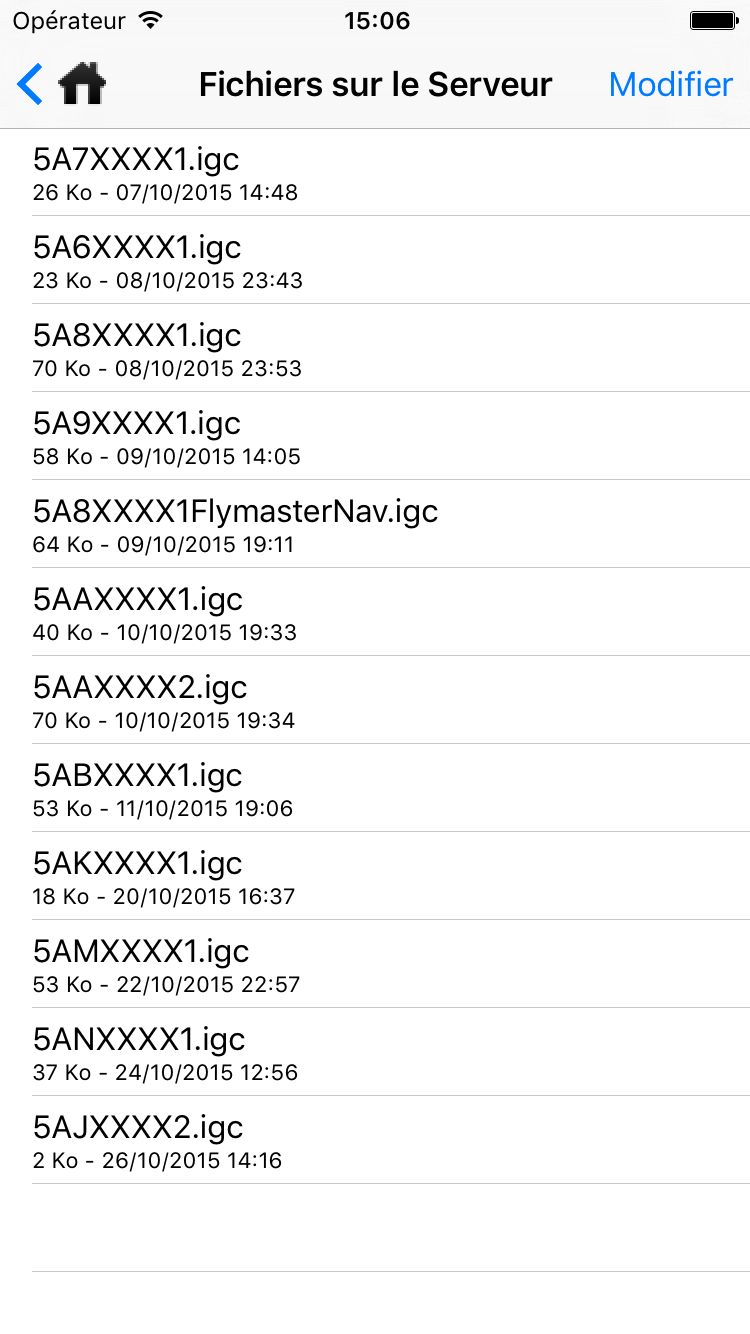
Task: Open file 5ABXXXX1.igc
Action: pyautogui.click(x=375, y=788)
